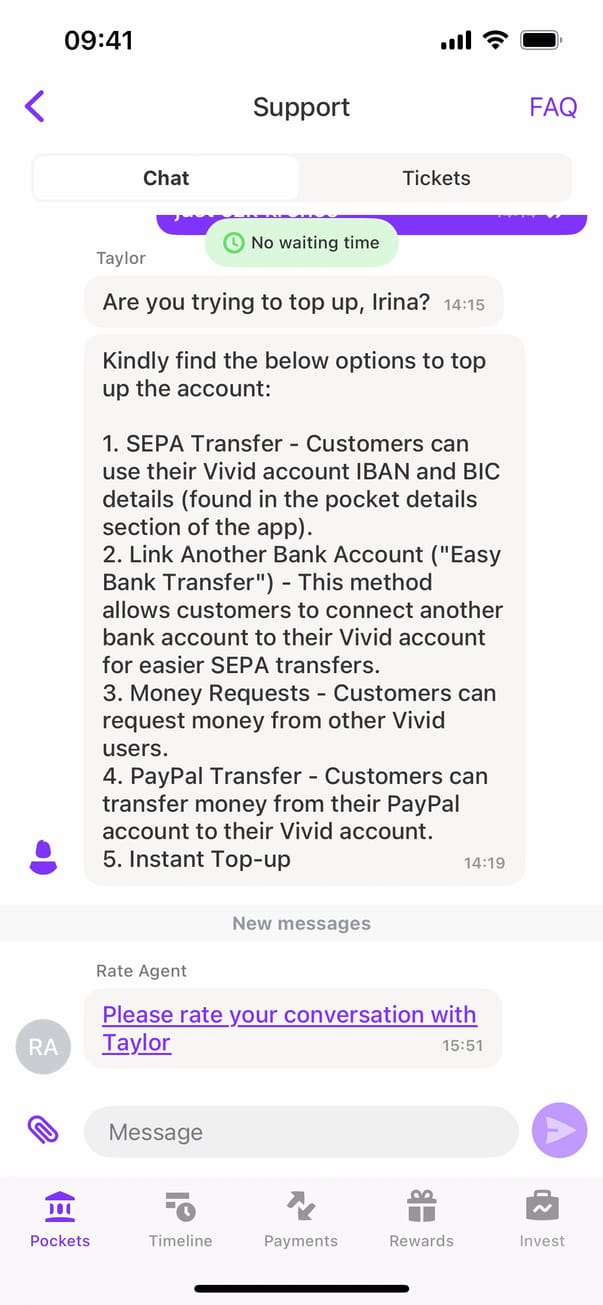The image size is (603, 1305).
Task: Go to the Timeline tab
Action: pos(180,1219)
